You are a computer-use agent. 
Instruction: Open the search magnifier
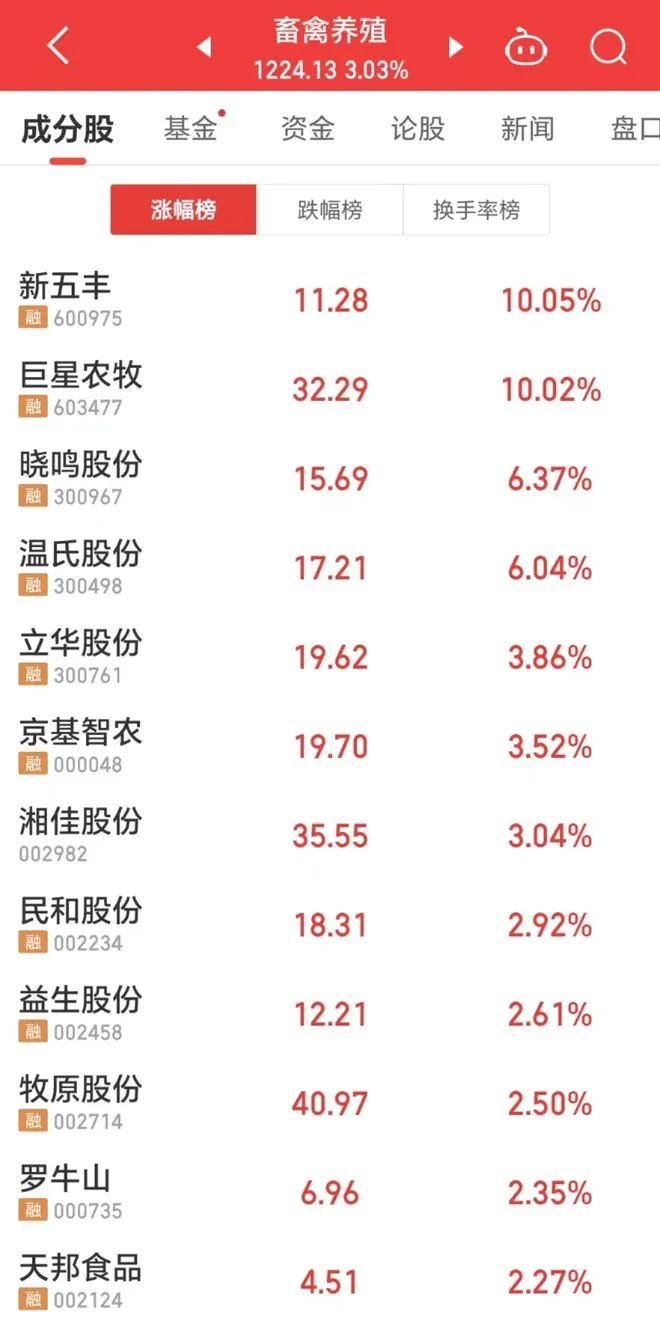[x=608, y=46]
